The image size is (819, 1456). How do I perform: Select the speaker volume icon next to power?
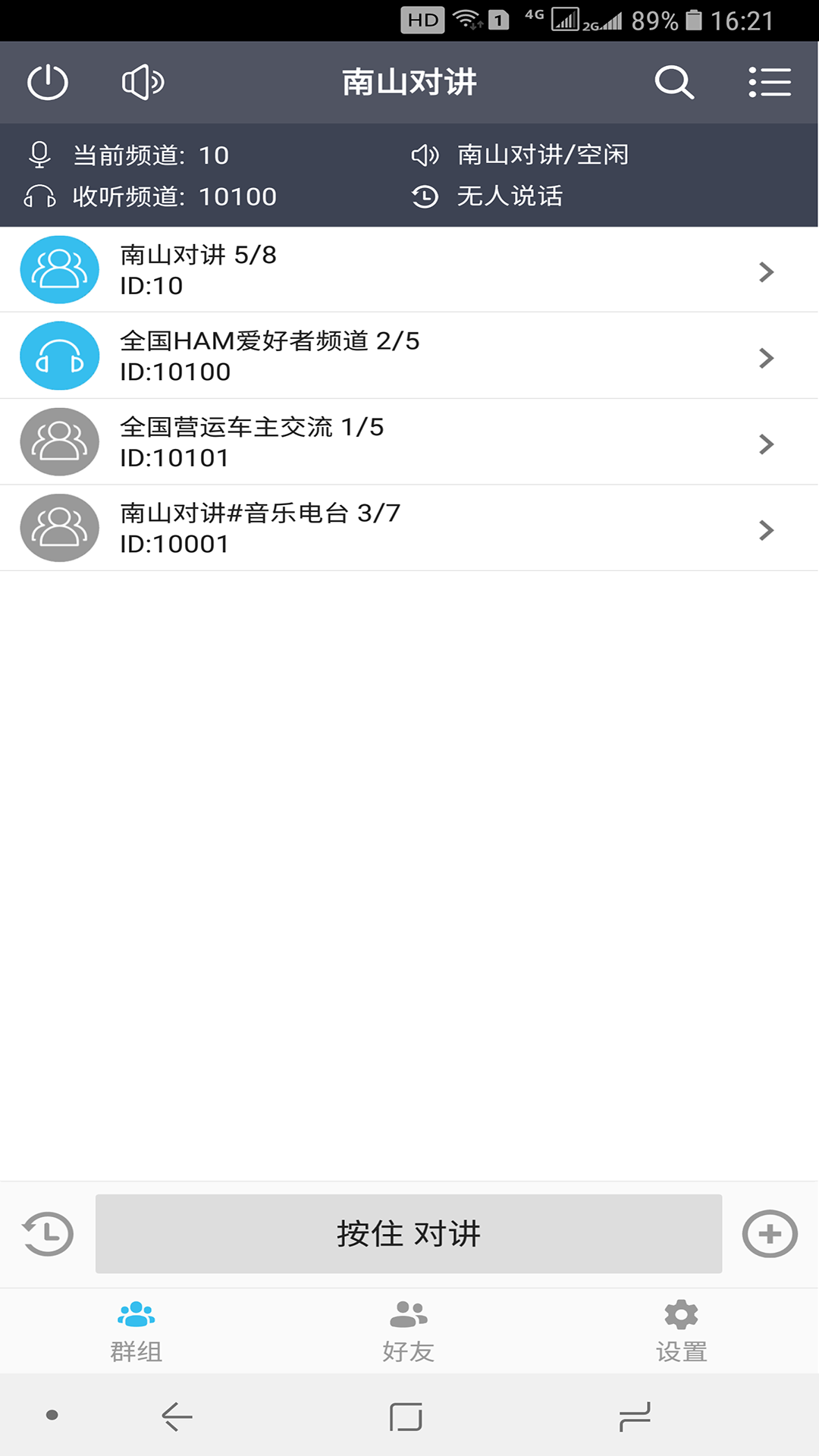(x=143, y=82)
